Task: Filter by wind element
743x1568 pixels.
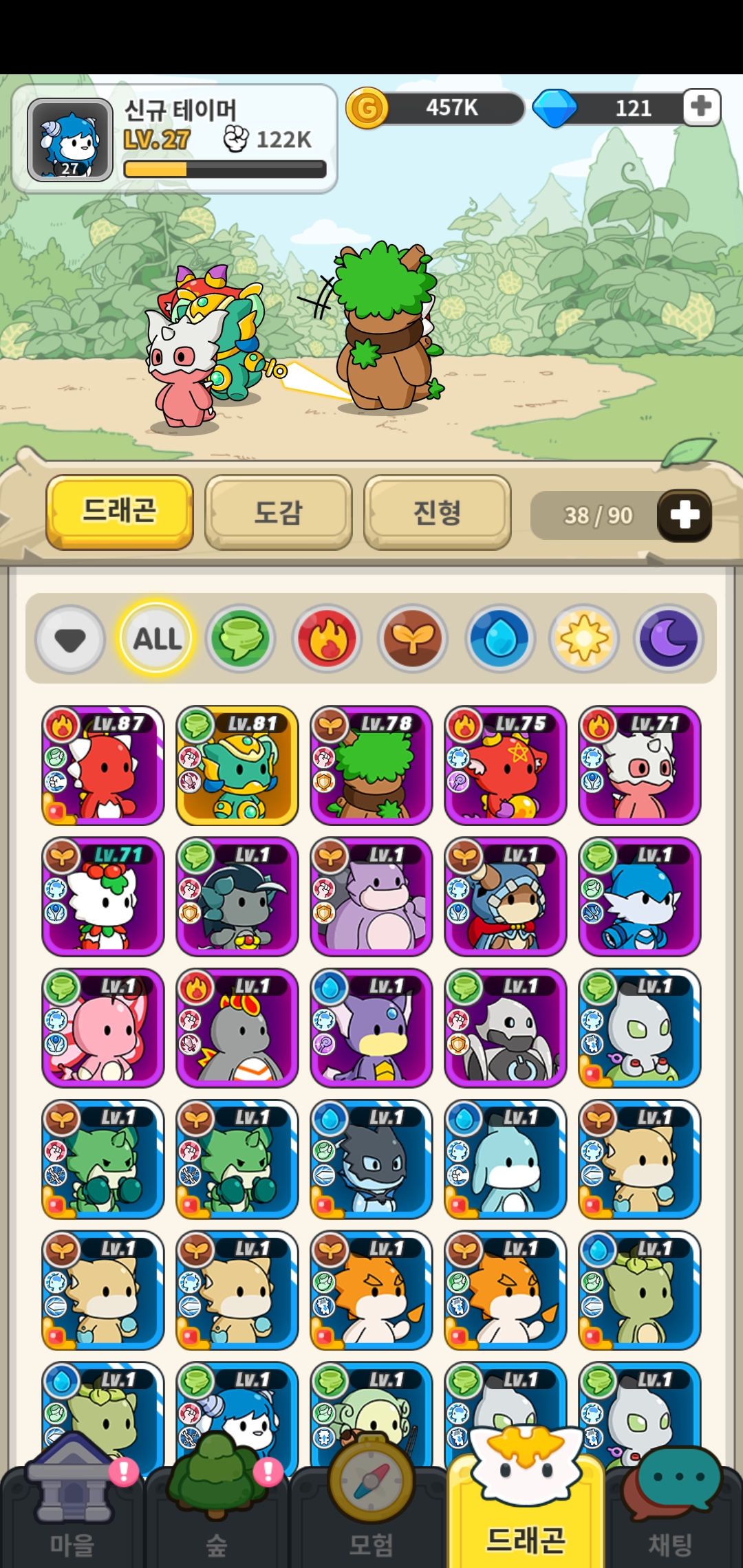Action: [x=241, y=640]
